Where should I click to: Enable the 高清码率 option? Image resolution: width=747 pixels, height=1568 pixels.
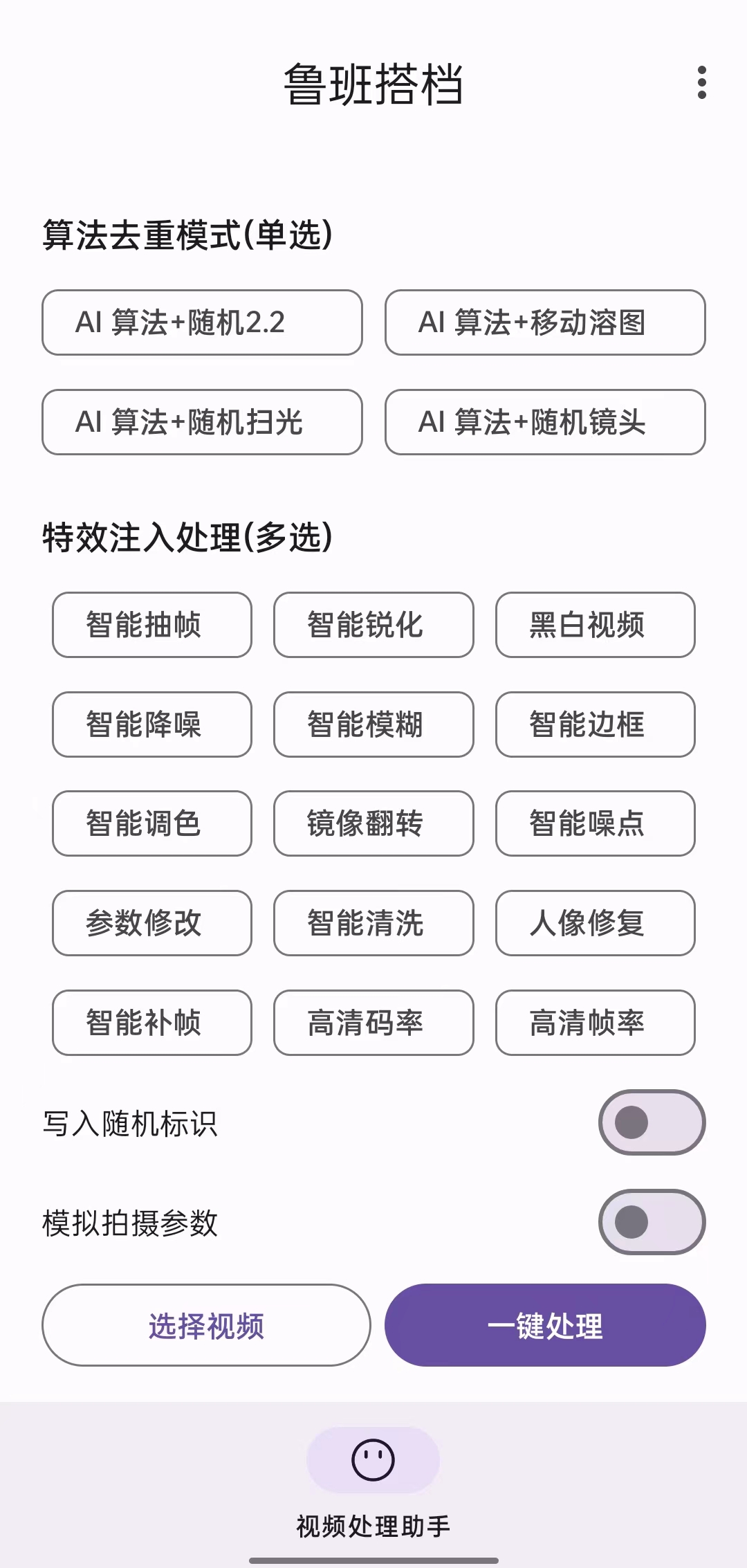point(373,1023)
